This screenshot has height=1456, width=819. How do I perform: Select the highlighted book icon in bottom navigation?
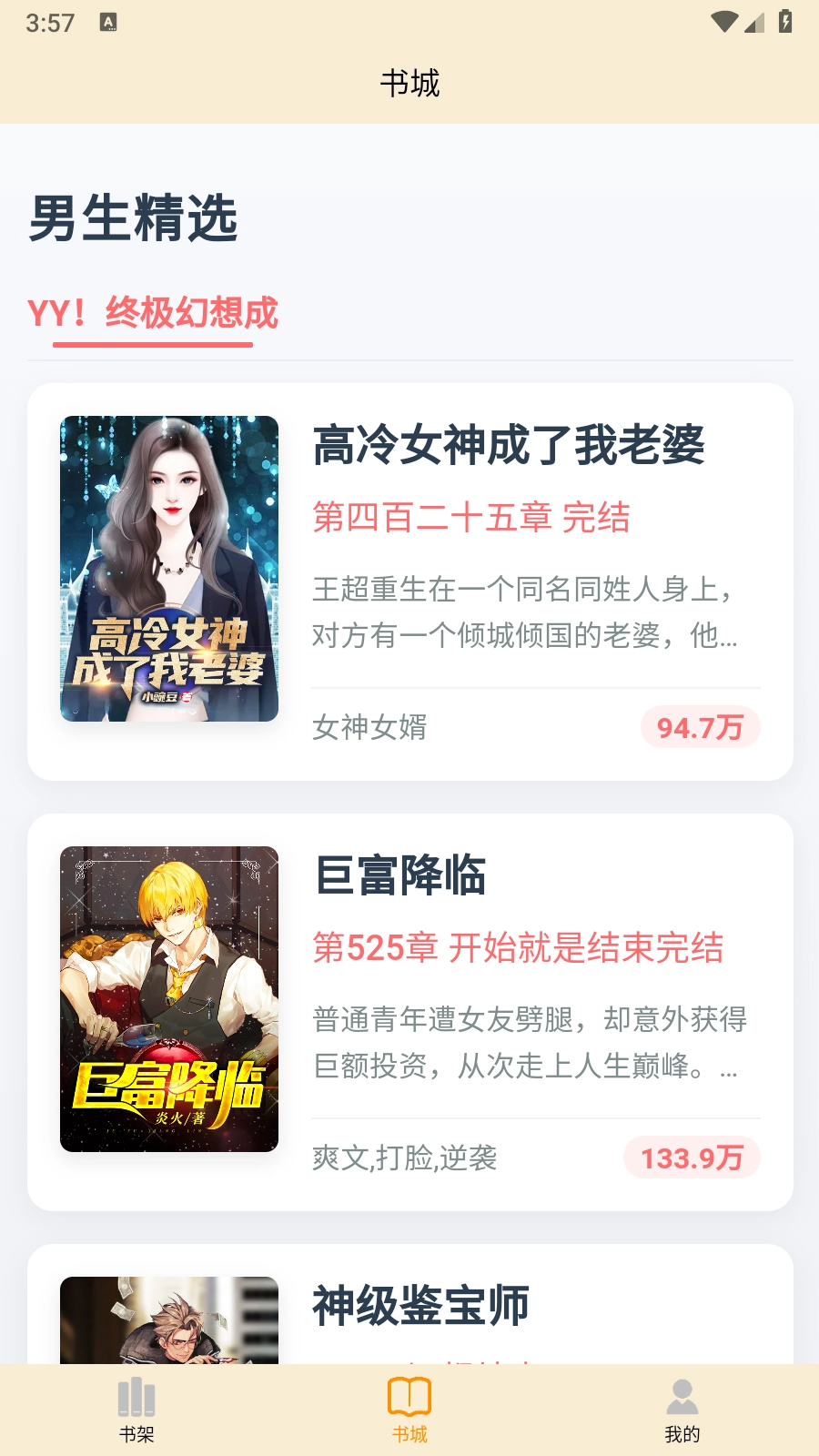point(409,1395)
